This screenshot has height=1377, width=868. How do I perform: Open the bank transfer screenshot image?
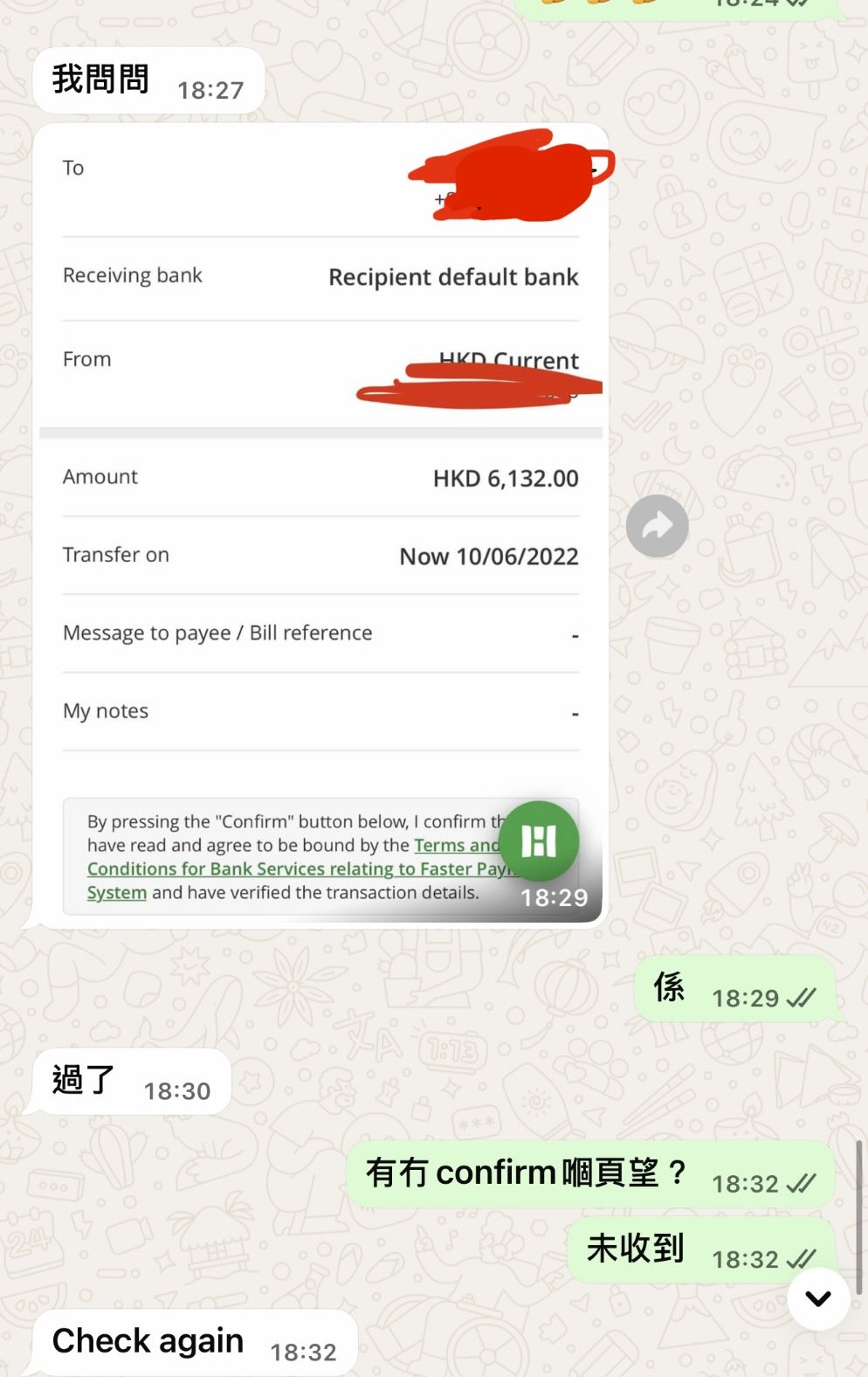point(320,524)
